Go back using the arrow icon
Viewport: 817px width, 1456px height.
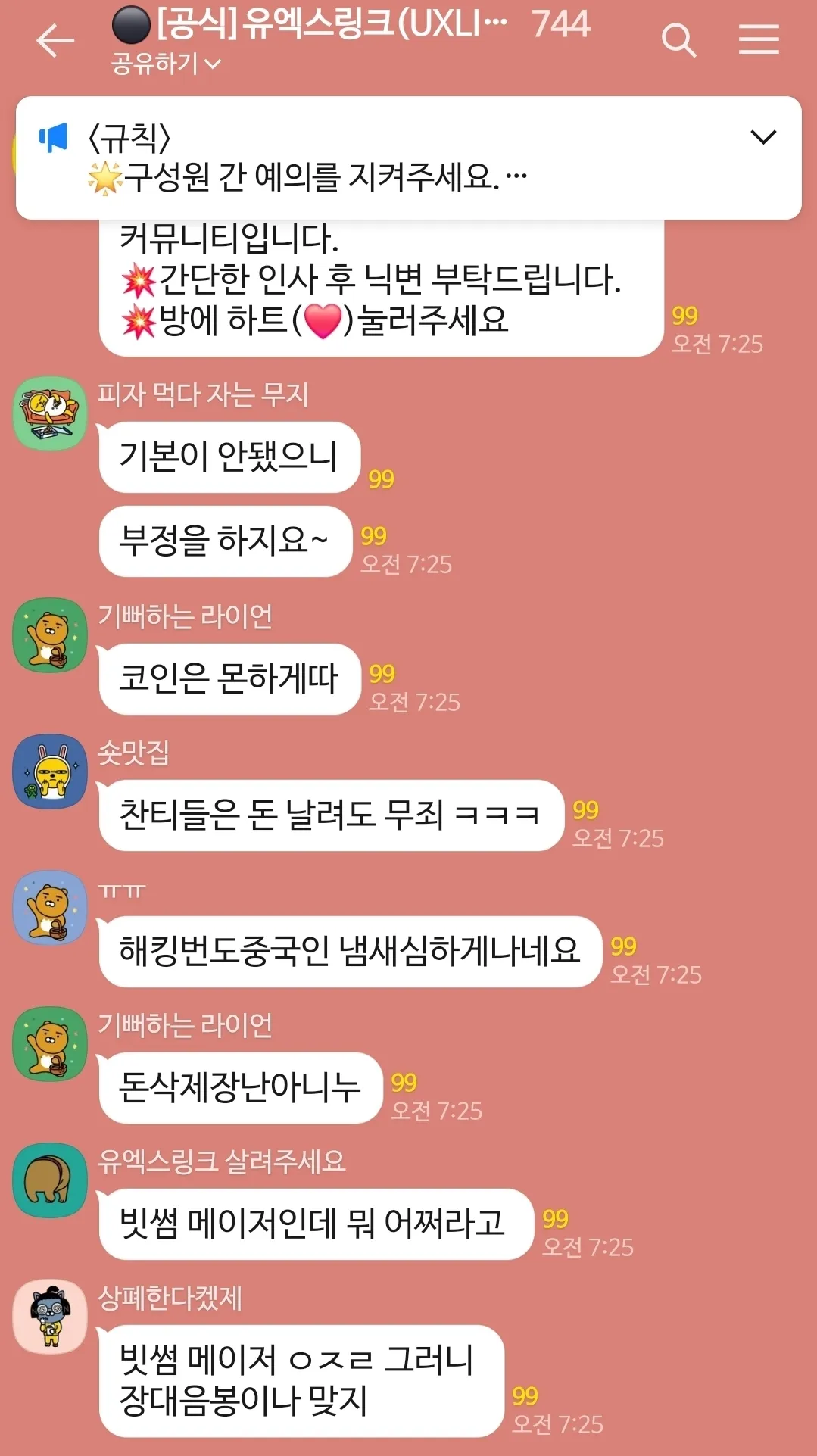(55, 40)
